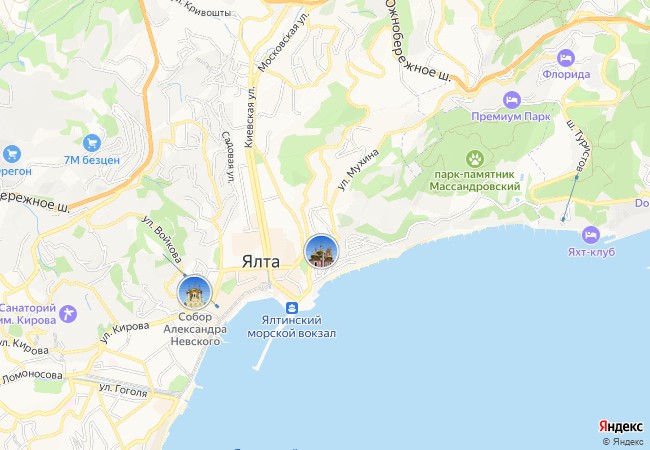Open the Флорида hotel marker
The width and height of the screenshot is (650, 450).
(x=567, y=57)
